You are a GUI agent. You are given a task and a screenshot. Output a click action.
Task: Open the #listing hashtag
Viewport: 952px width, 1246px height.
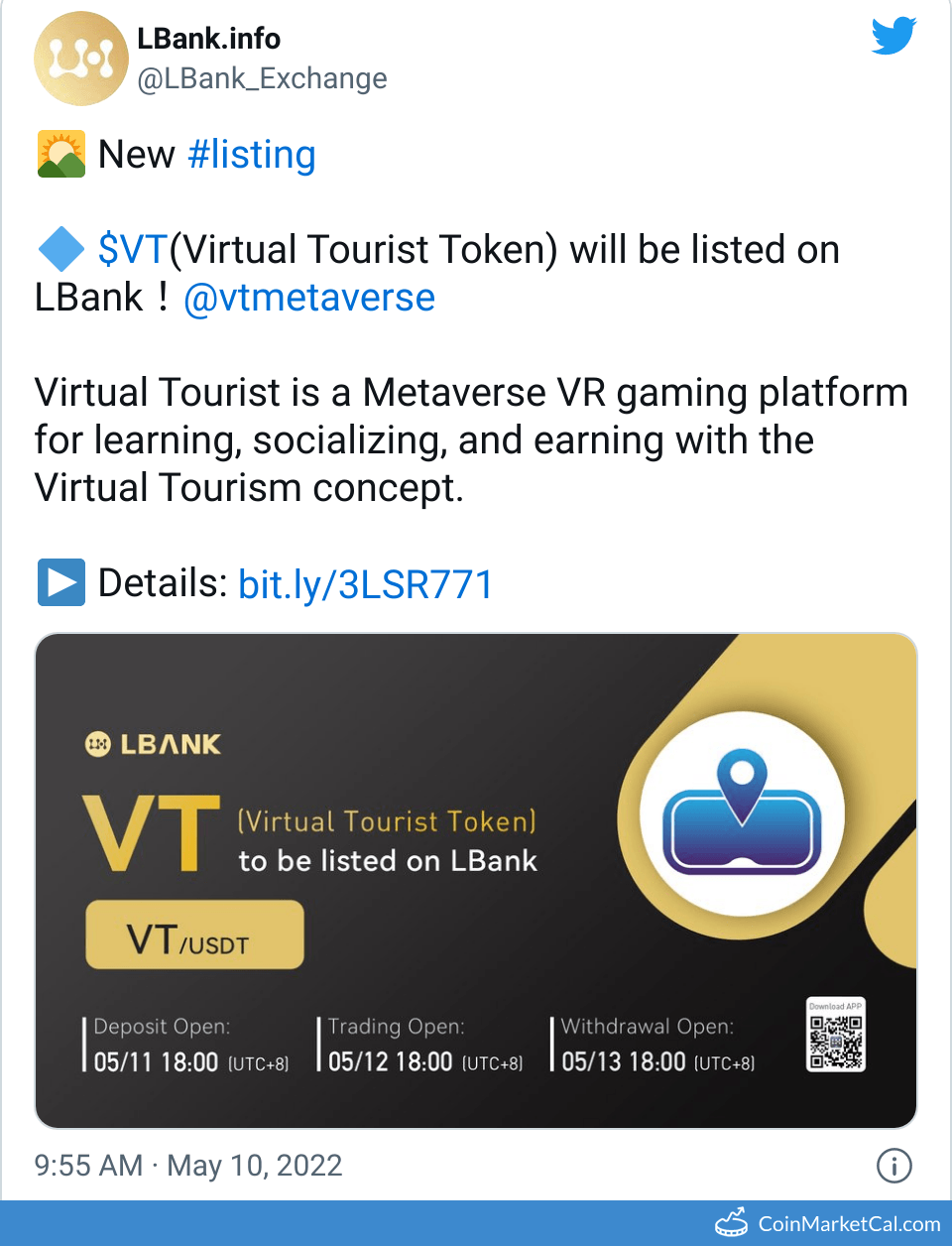[x=251, y=155]
